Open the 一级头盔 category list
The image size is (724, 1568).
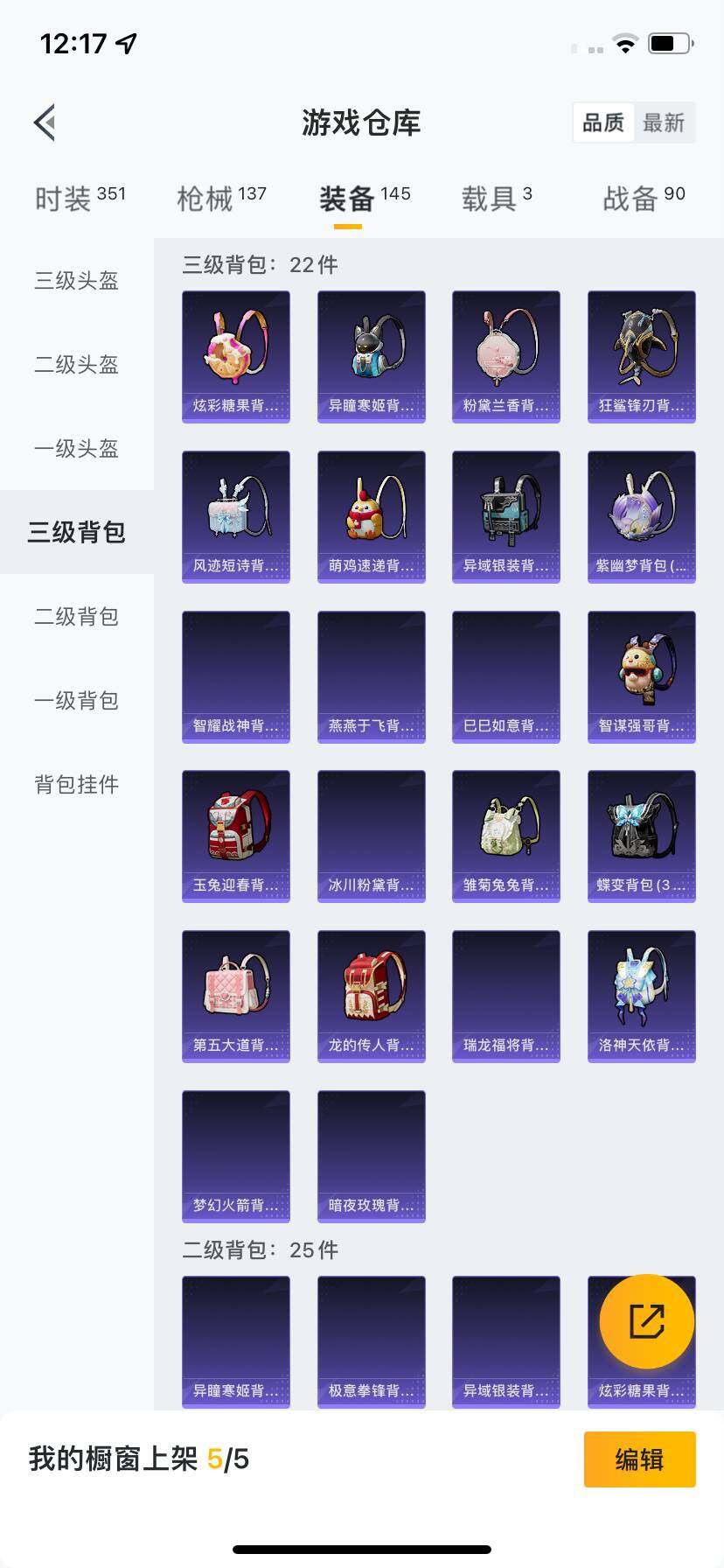click(x=74, y=449)
